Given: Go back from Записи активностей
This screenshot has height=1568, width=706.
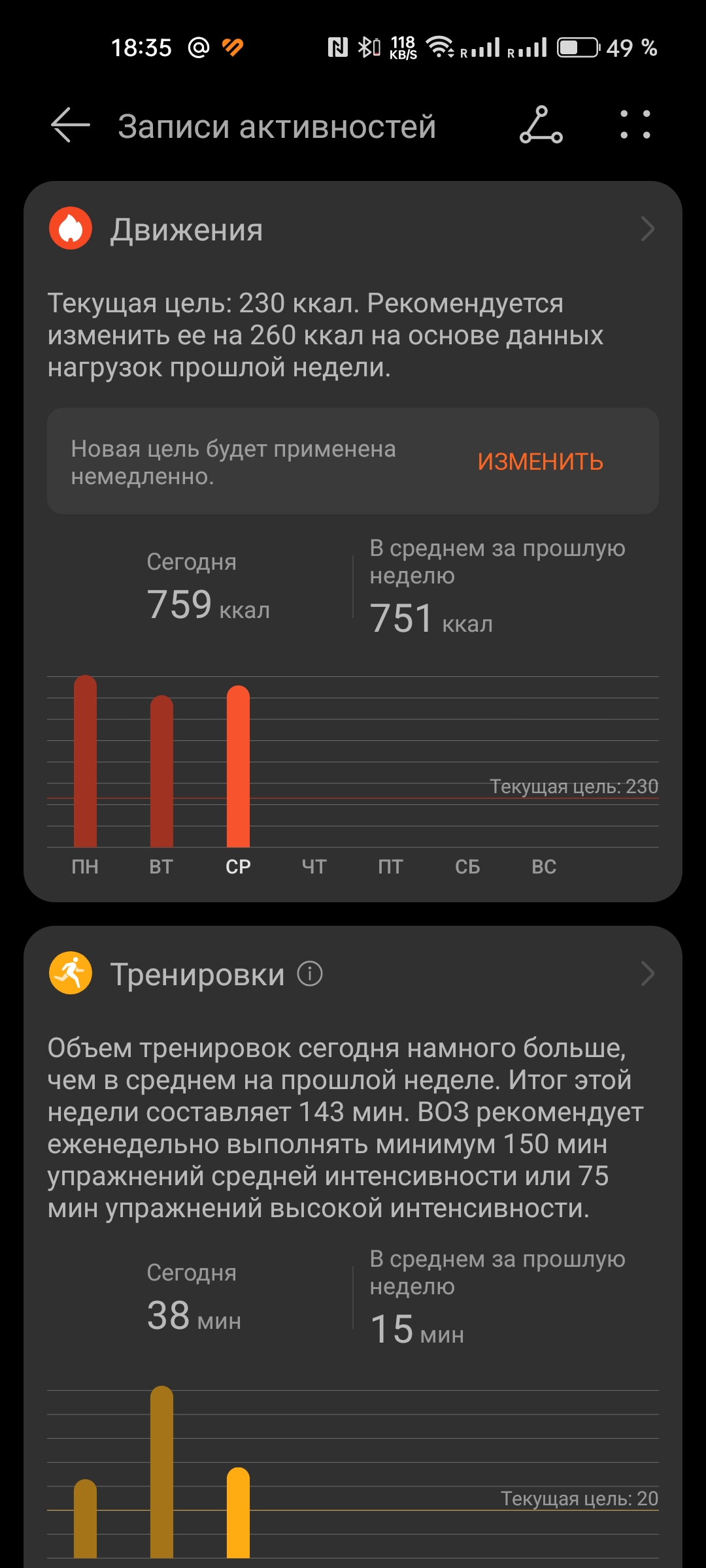Looking at the screenshot, I should (x=71, y=125).
